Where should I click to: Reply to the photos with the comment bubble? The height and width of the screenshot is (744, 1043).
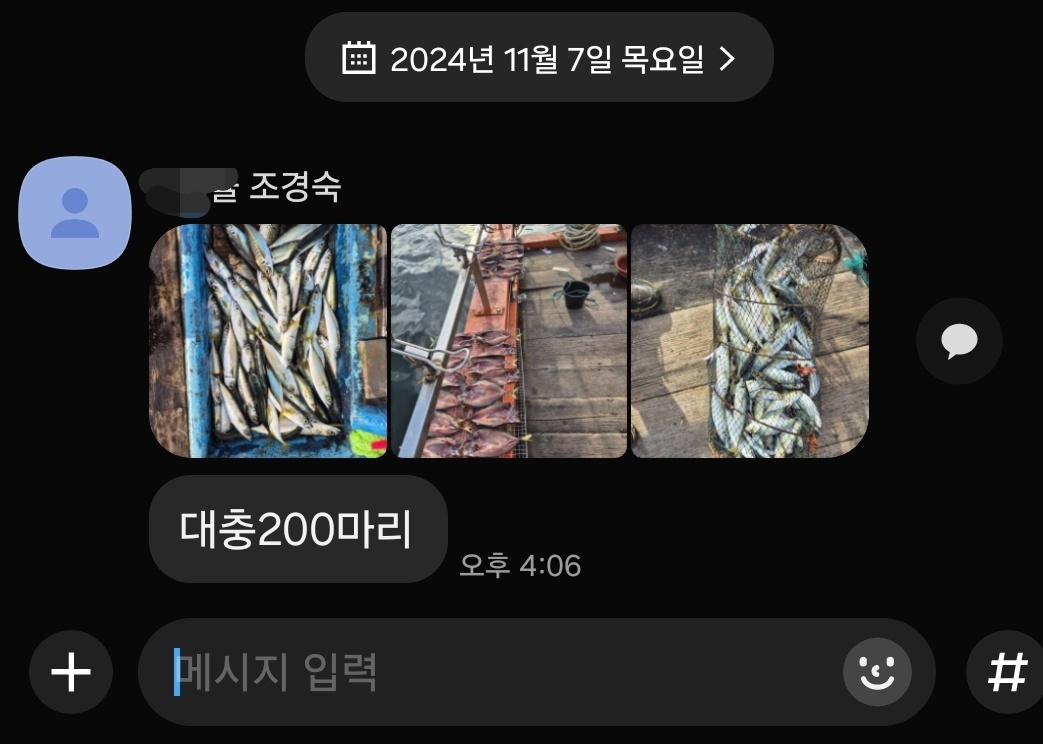pos(959,341)
